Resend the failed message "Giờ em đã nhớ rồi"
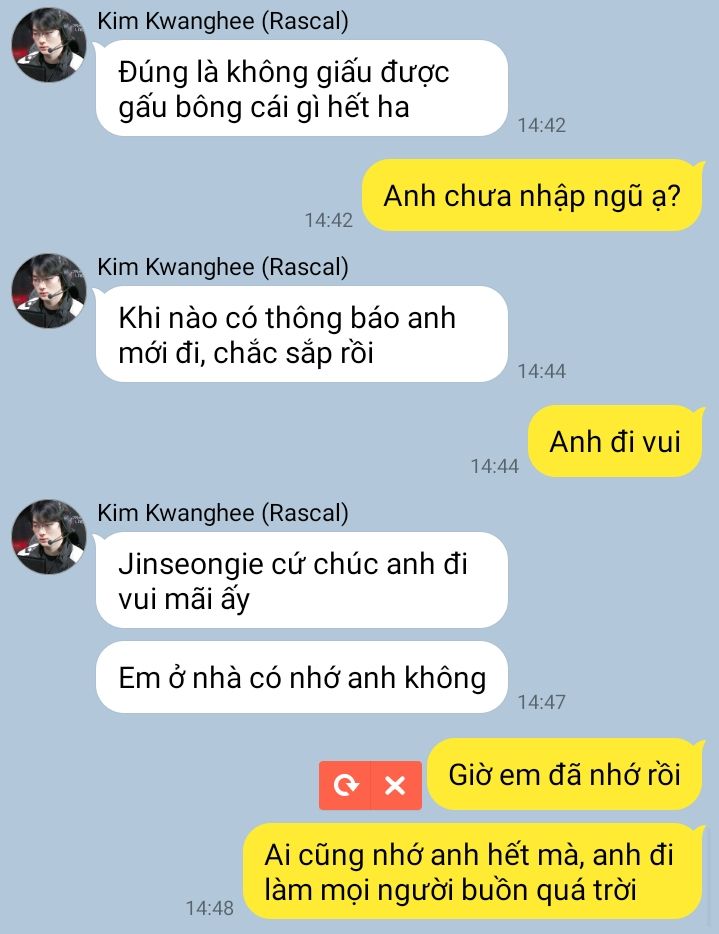The width and height of the screenshot is (719, 934). tap(345, 786)
